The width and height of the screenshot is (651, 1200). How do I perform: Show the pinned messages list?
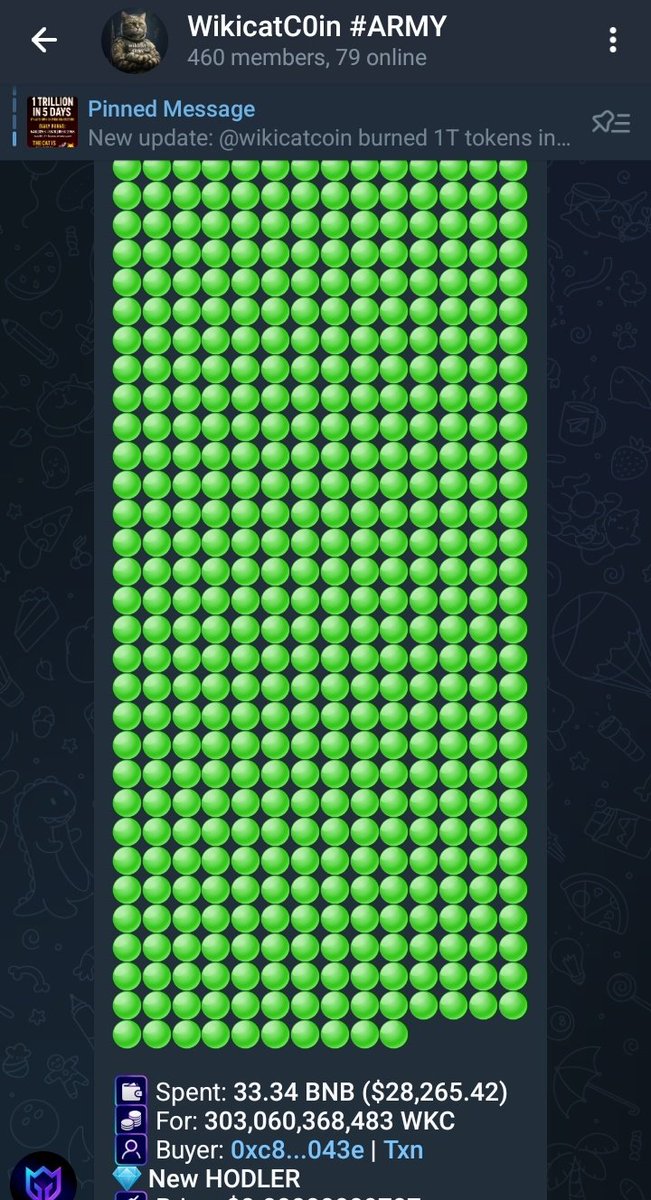click(610, 123)
